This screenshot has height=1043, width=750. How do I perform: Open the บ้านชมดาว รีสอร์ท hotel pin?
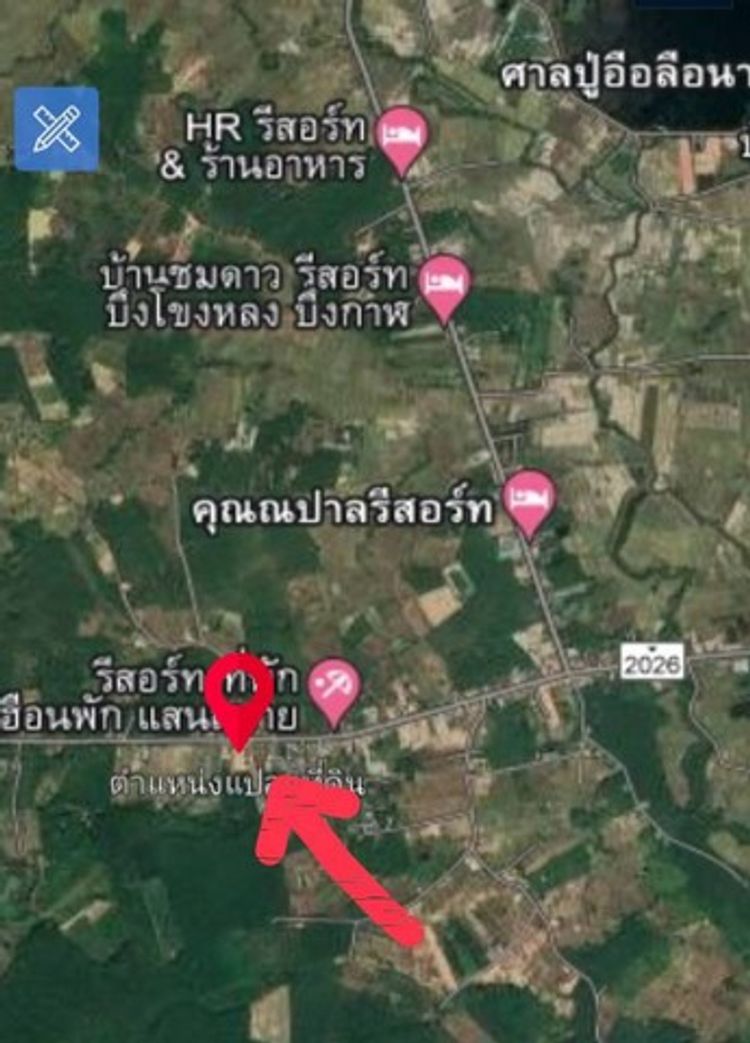tap(445, 282)
